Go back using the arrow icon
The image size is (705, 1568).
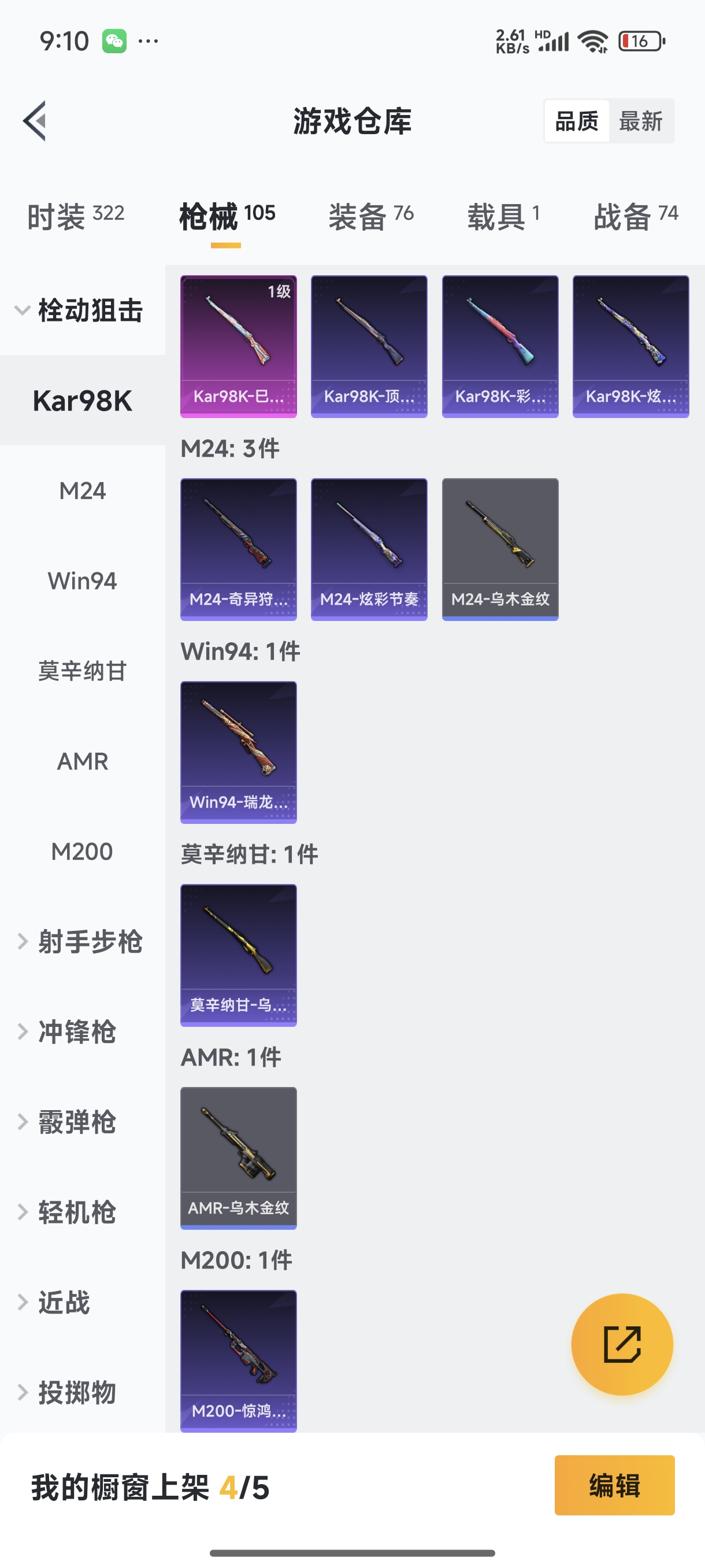pos(35,120)
